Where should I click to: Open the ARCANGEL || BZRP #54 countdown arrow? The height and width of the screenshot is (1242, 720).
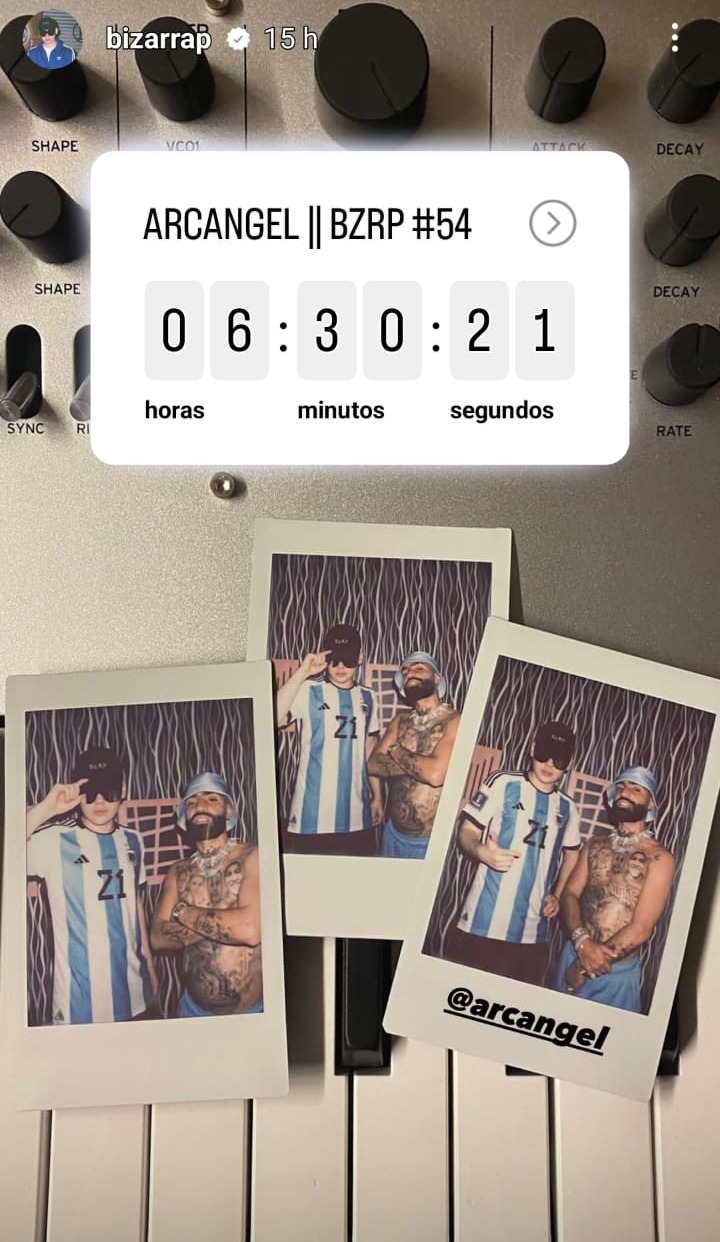pos(552,224)
